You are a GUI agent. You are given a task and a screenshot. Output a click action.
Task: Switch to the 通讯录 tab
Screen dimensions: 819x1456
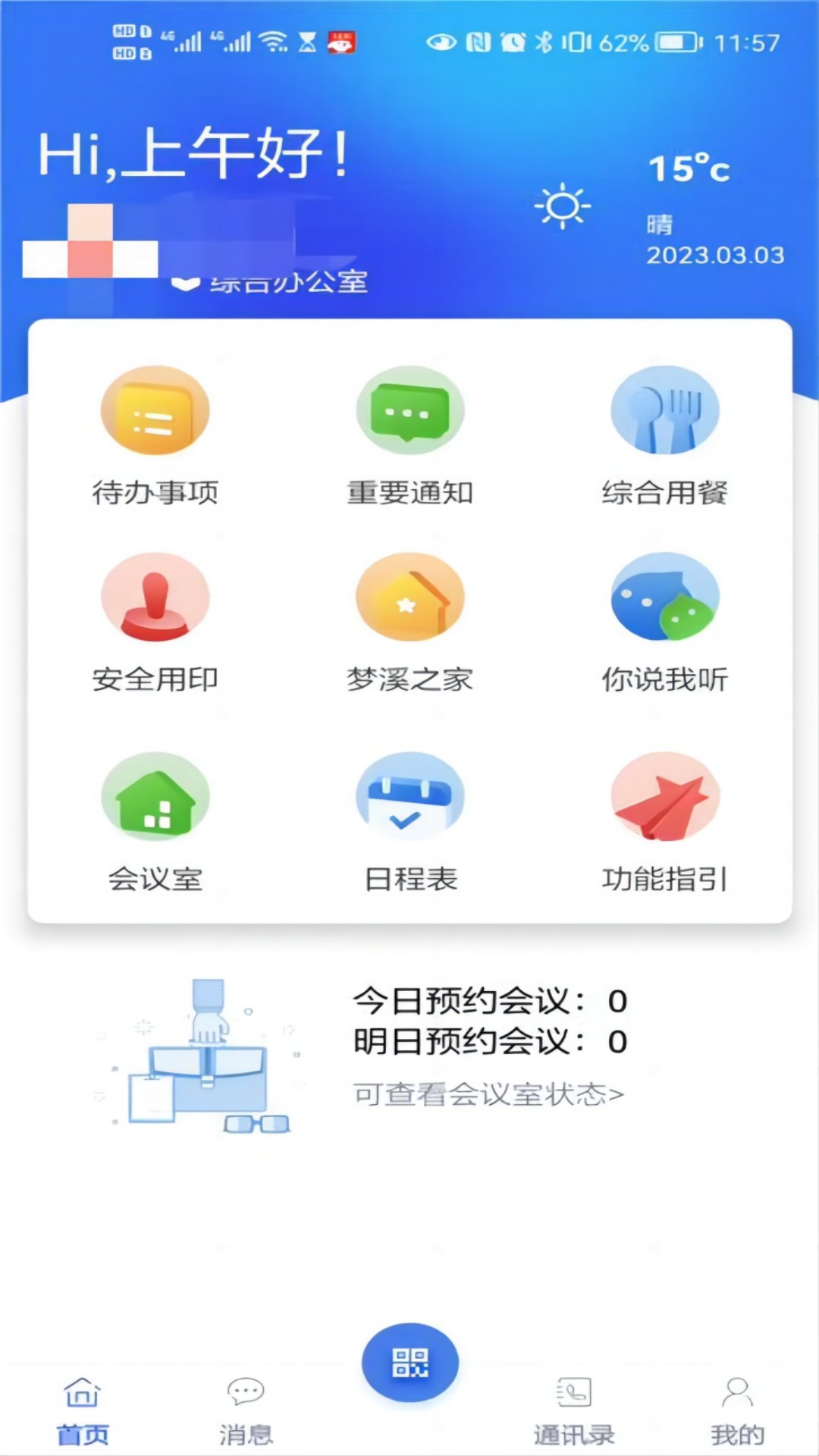click(x=574, y=1410)
